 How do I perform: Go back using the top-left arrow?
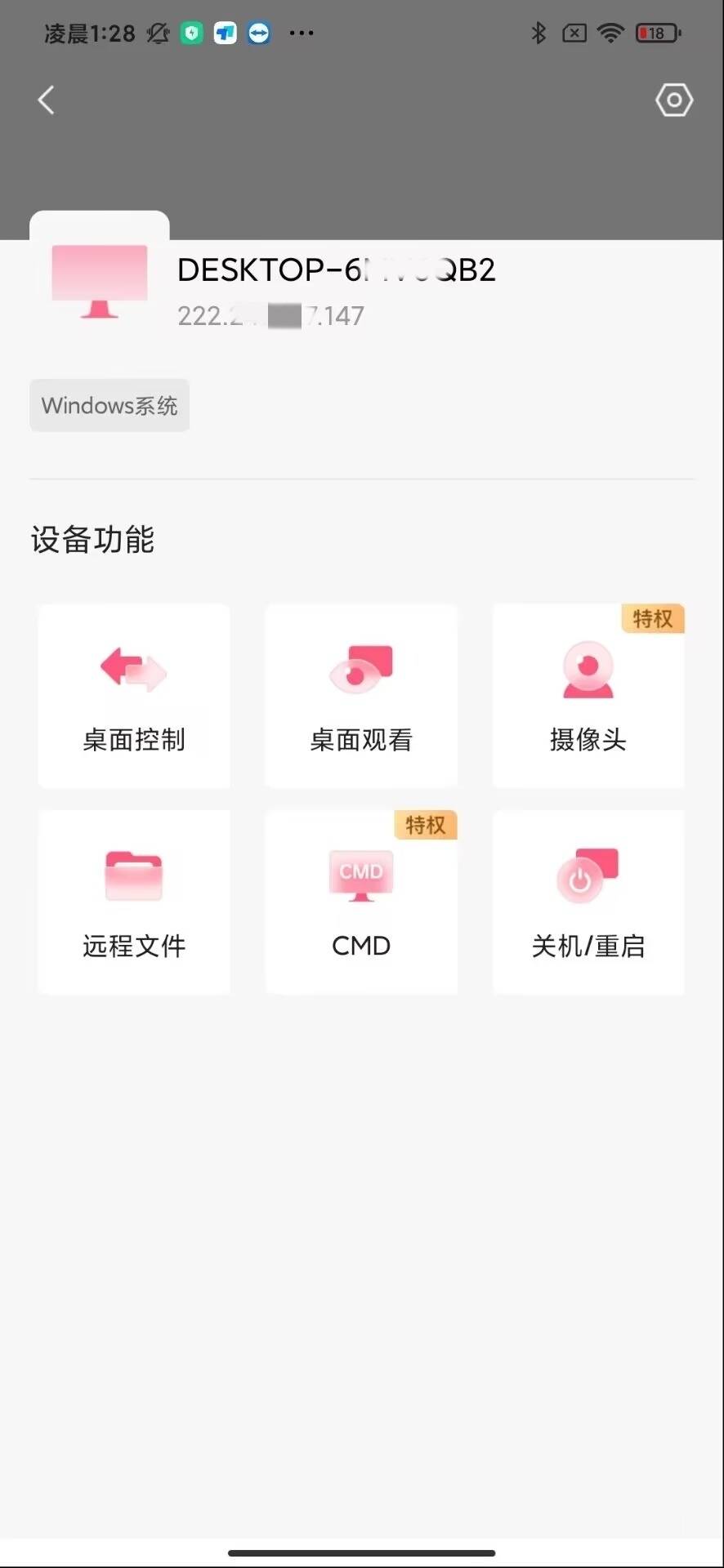tap(47, 100)
